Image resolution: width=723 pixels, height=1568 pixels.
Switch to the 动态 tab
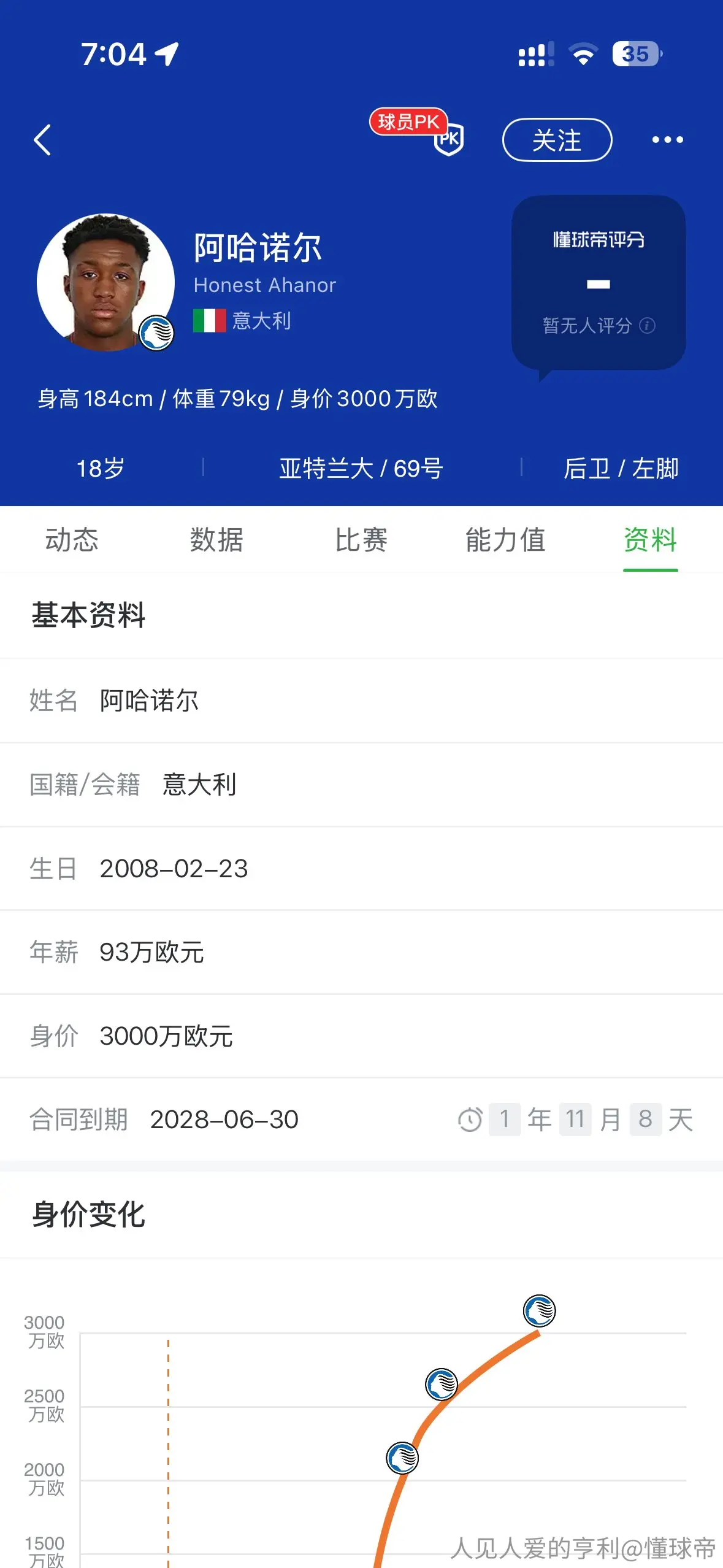click(72, 540)
